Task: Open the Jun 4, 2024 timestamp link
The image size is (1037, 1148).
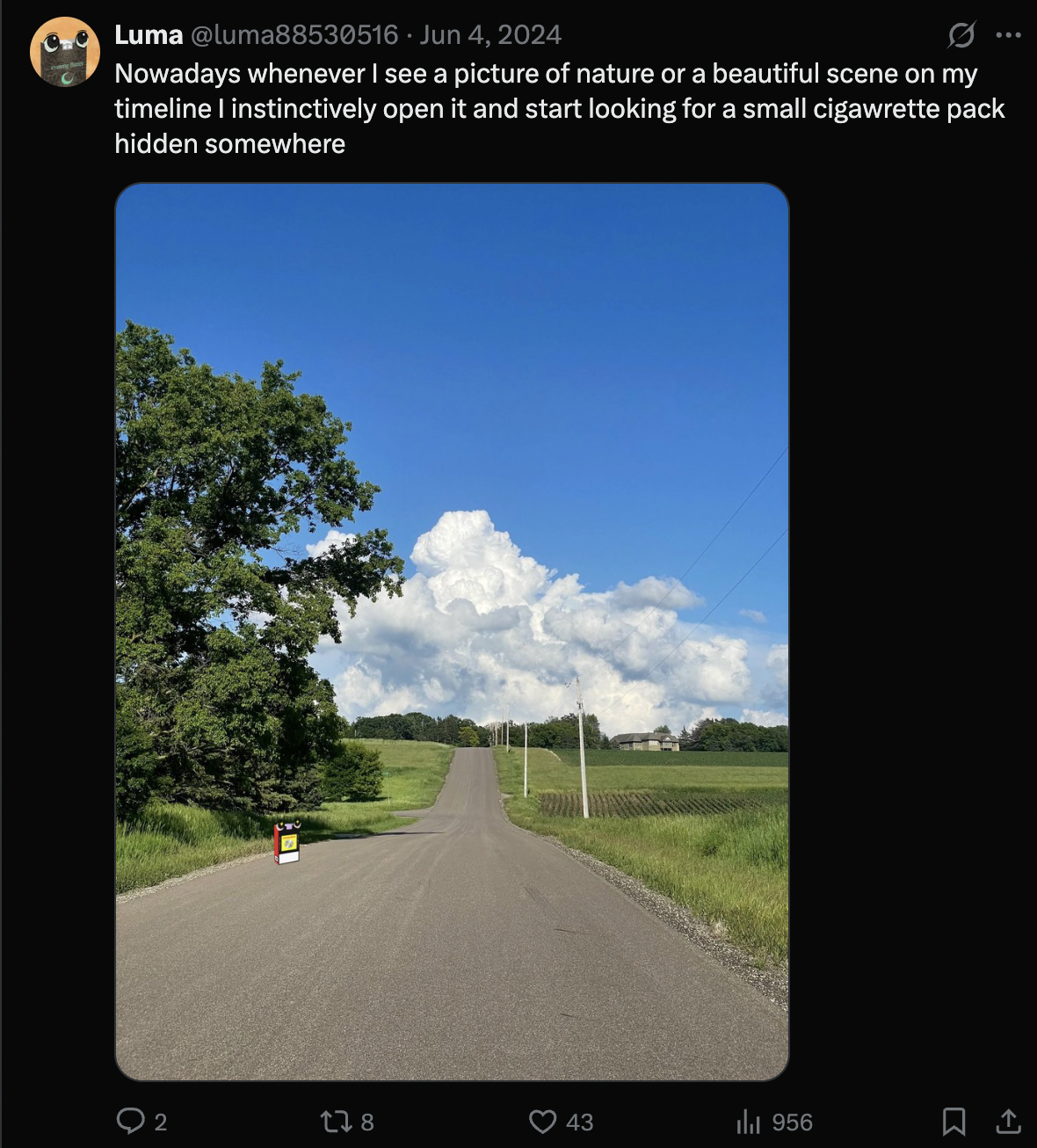Action: point(490,35)
